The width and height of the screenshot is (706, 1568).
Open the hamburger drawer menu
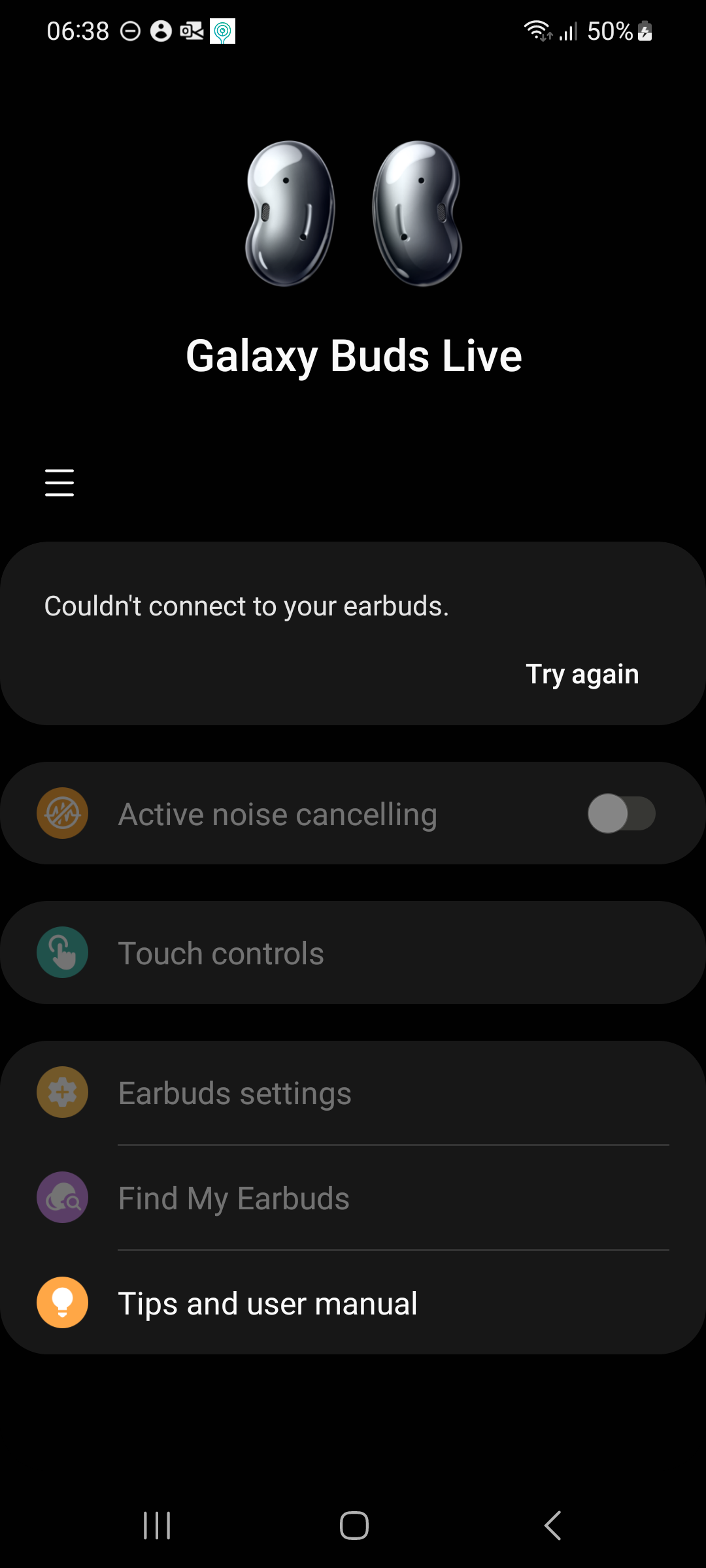click(x=59, y=483)
